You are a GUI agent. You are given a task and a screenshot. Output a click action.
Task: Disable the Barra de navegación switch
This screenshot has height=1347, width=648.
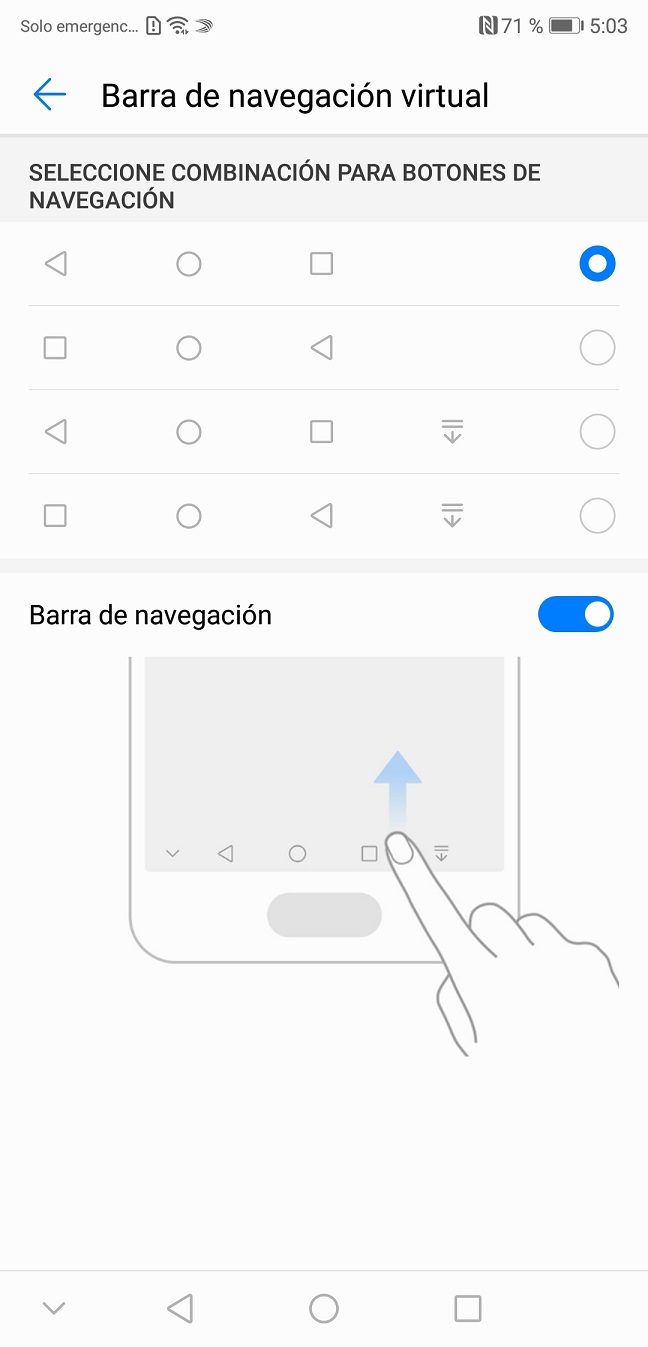[575, 615]
